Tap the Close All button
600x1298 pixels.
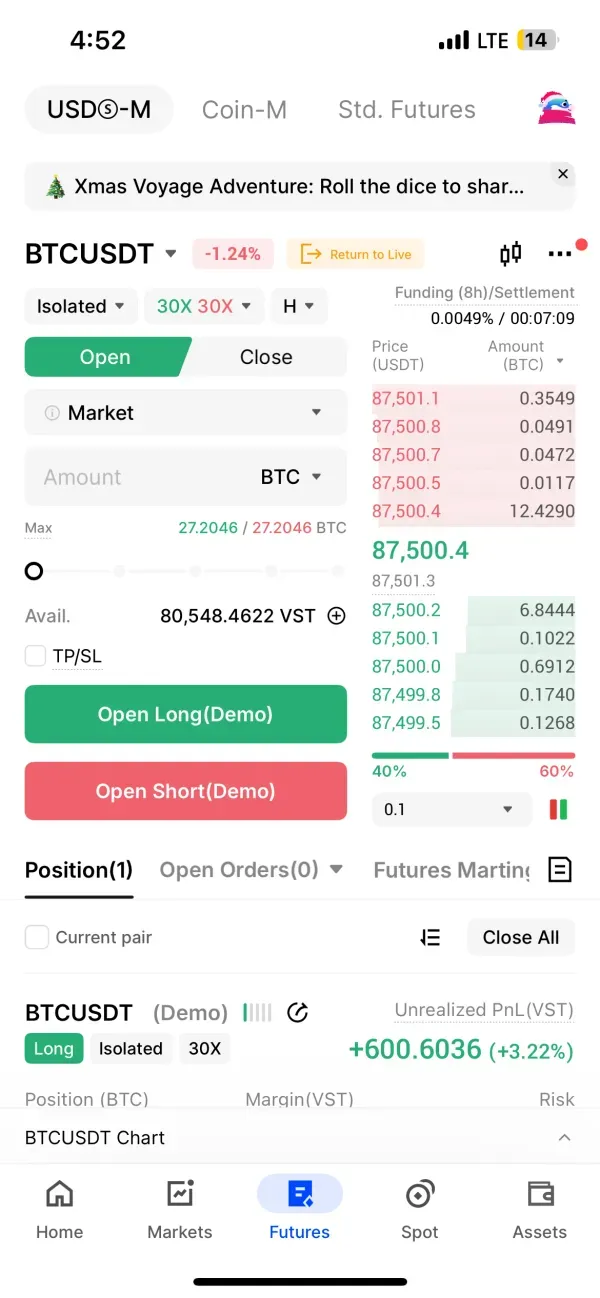point(520,937)
